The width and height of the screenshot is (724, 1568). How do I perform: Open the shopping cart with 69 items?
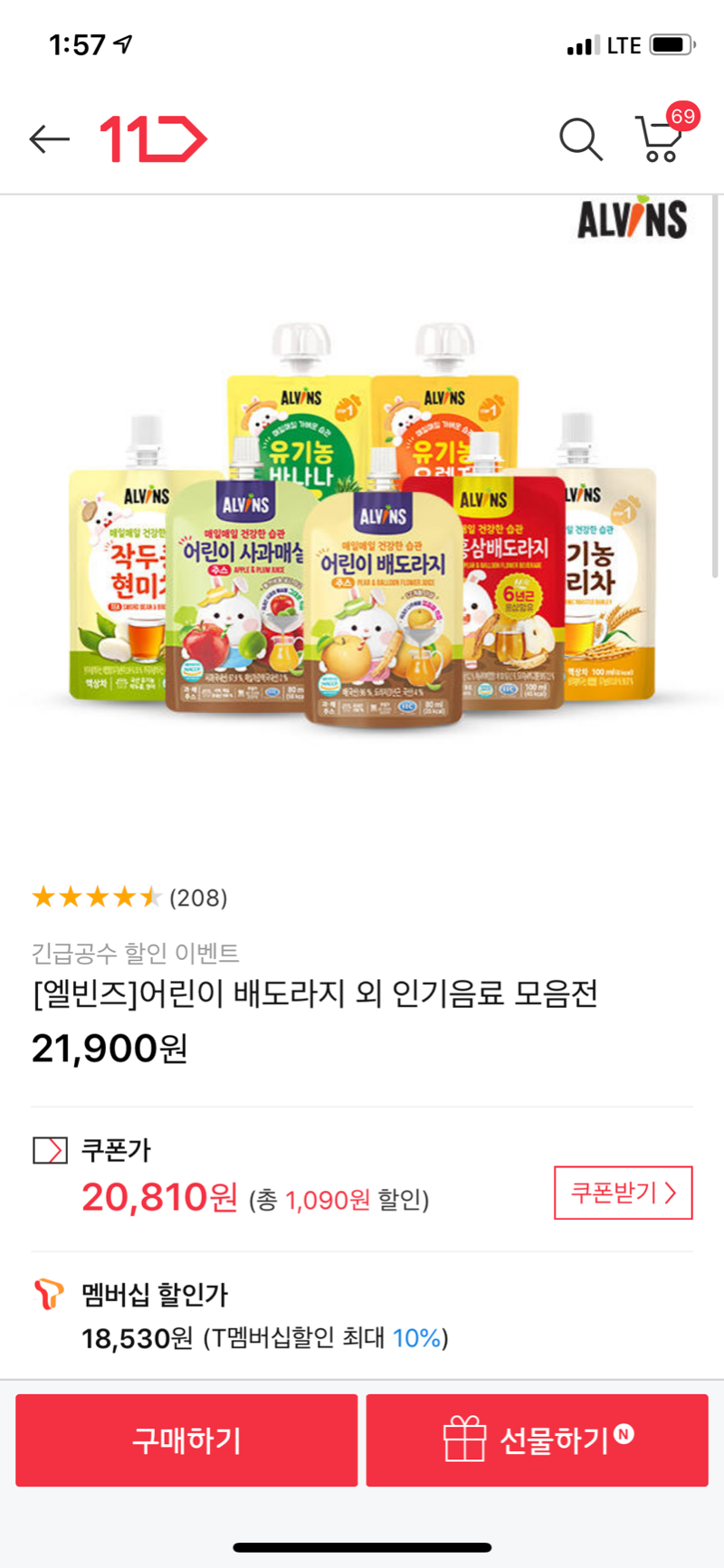[662, 138]
